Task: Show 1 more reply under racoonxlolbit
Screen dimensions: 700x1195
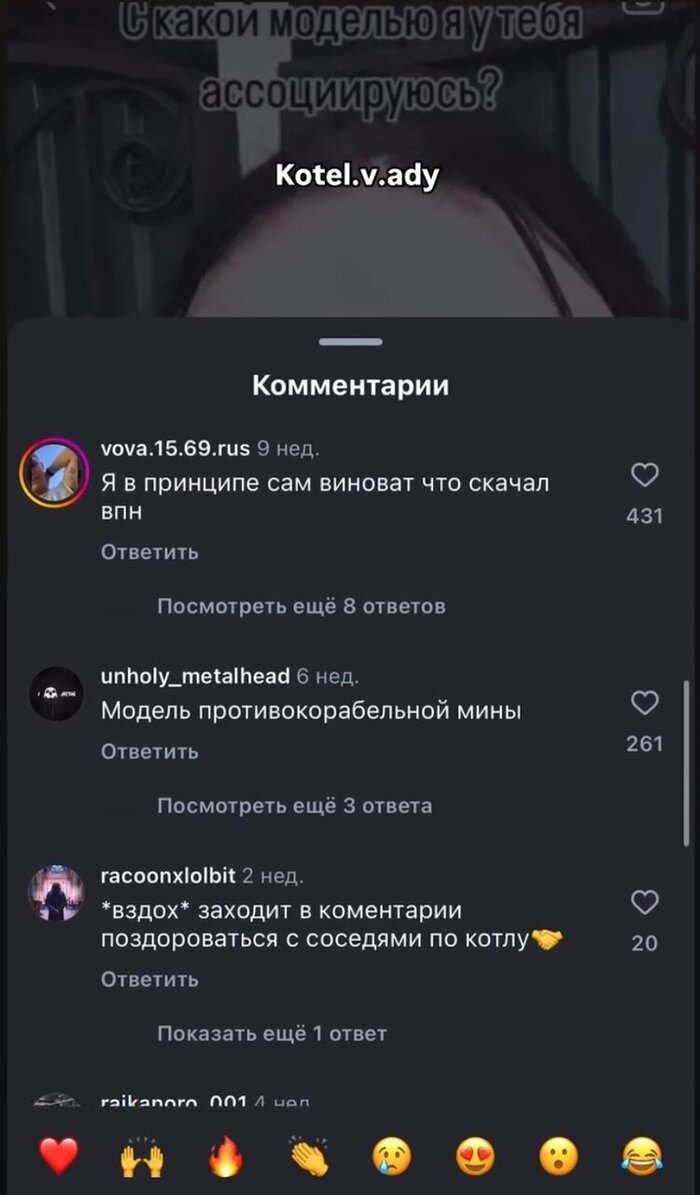Action: point(272,1033)
